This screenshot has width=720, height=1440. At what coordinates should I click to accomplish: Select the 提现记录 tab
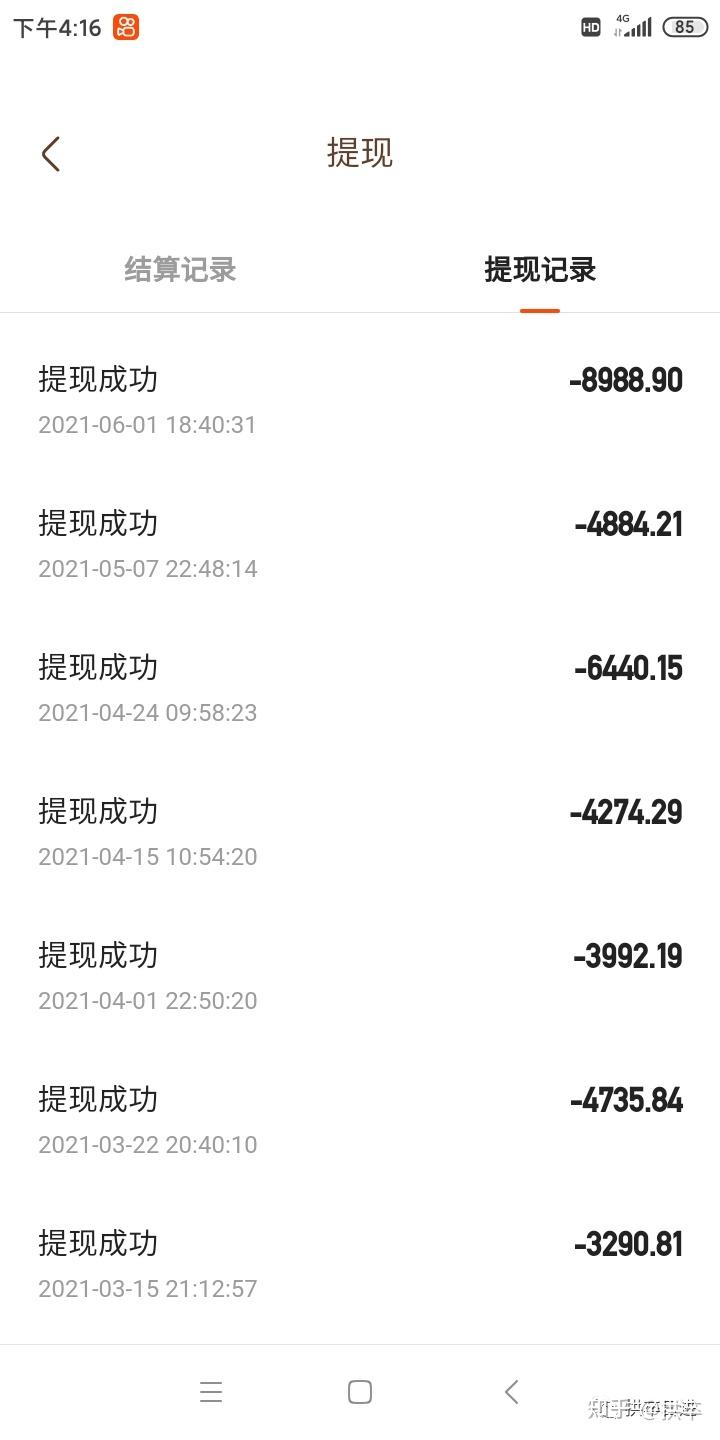pos(540,270)
